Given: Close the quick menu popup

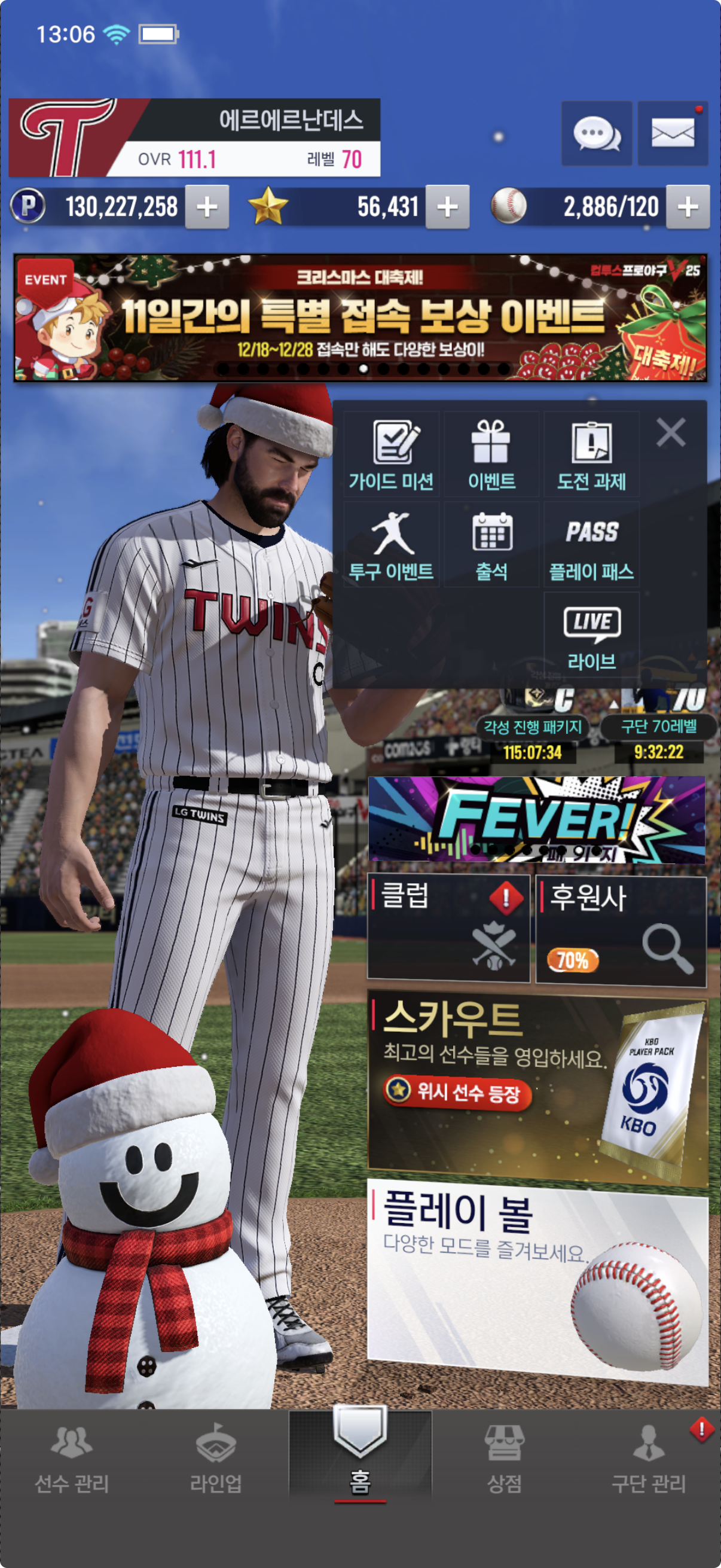Looking at the screenshot, I should [x=671, y=432].
